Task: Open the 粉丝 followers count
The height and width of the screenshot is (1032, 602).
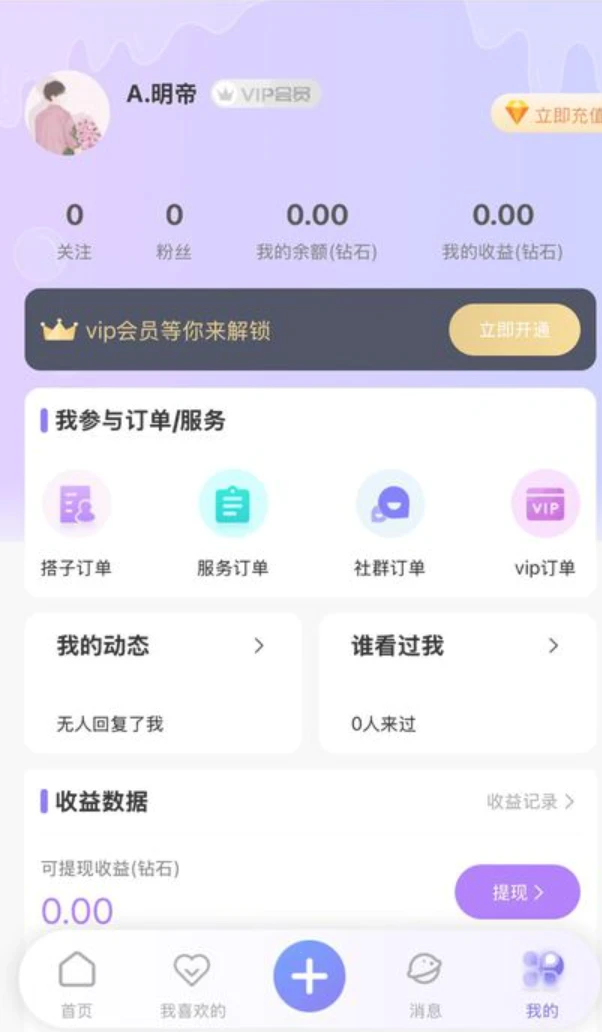Action: click(x=174, y=230)
